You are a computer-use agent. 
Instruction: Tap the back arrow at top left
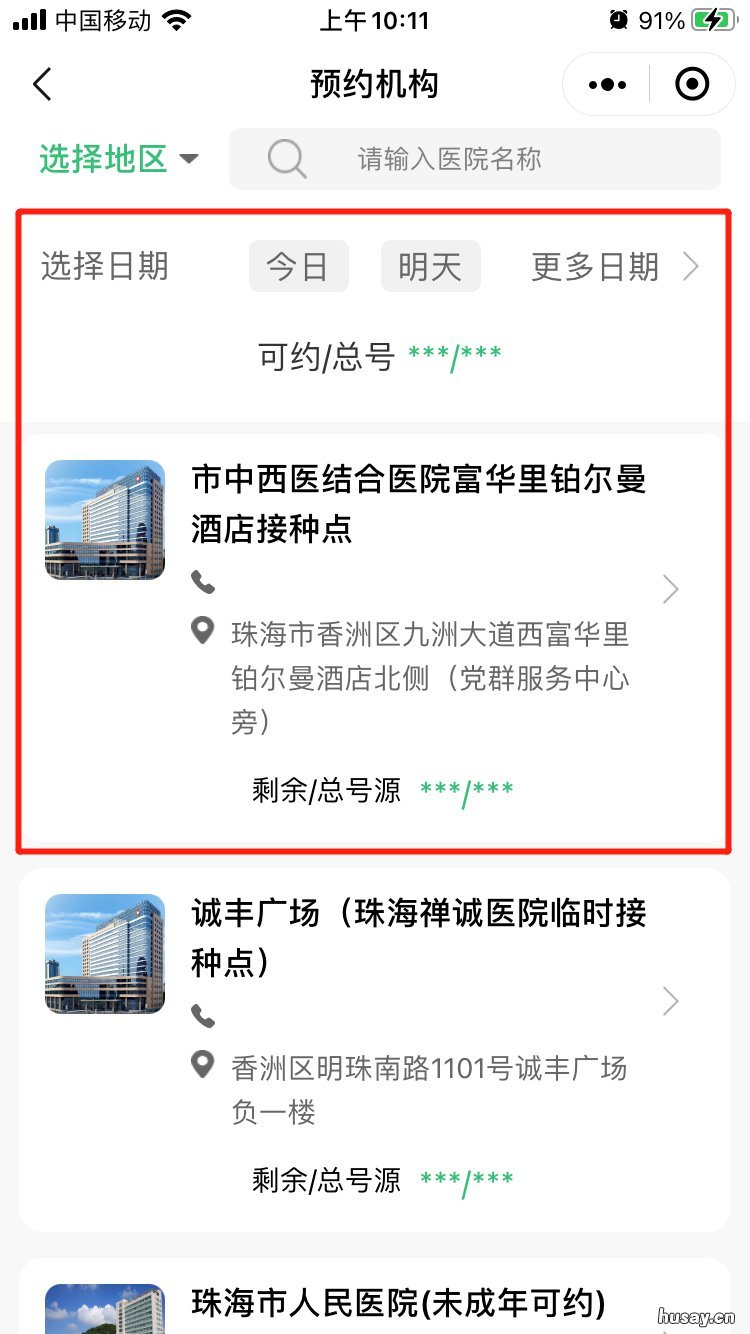click(42, 84)
